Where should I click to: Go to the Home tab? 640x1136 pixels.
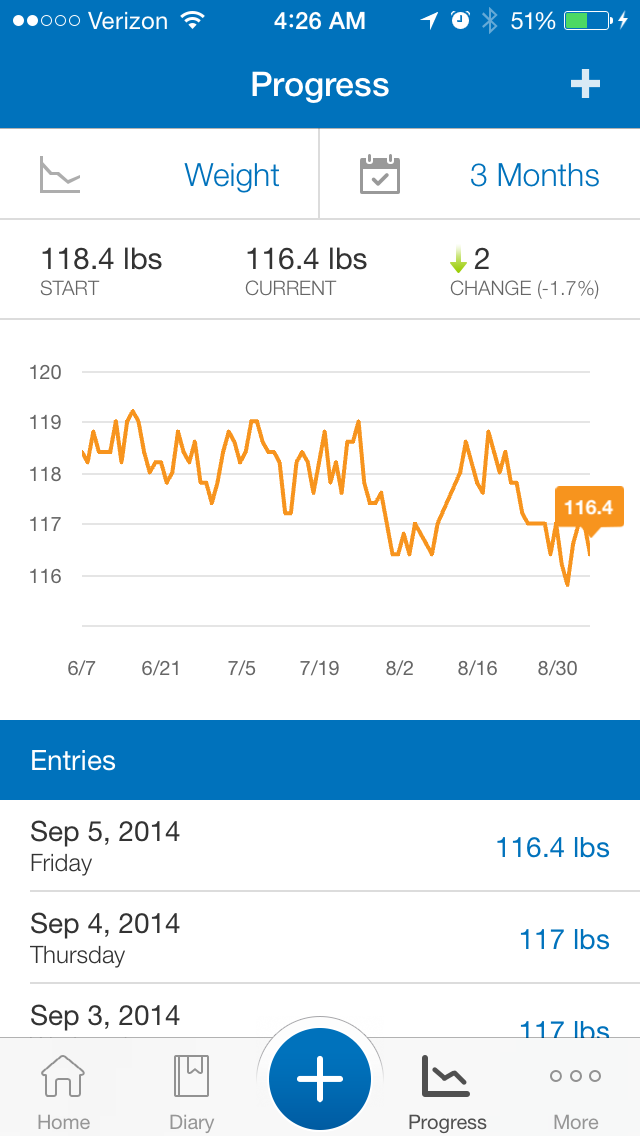point(63,1092)
